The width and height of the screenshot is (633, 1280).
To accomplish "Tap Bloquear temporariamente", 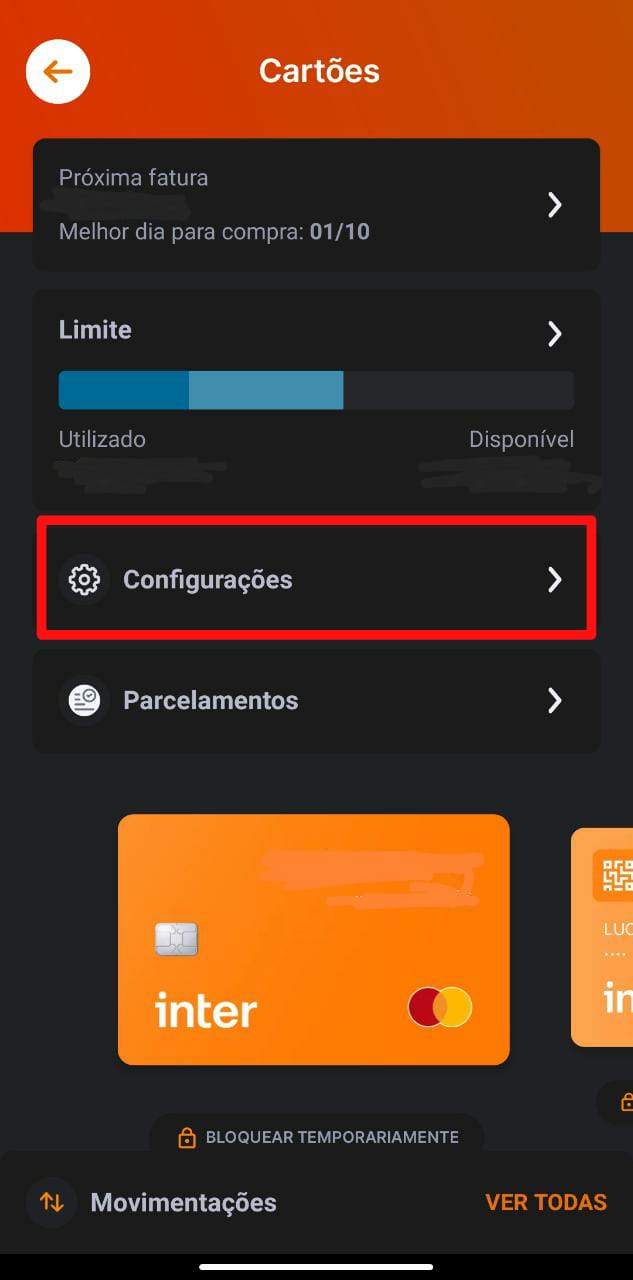I will click(x=317, y=1137).
